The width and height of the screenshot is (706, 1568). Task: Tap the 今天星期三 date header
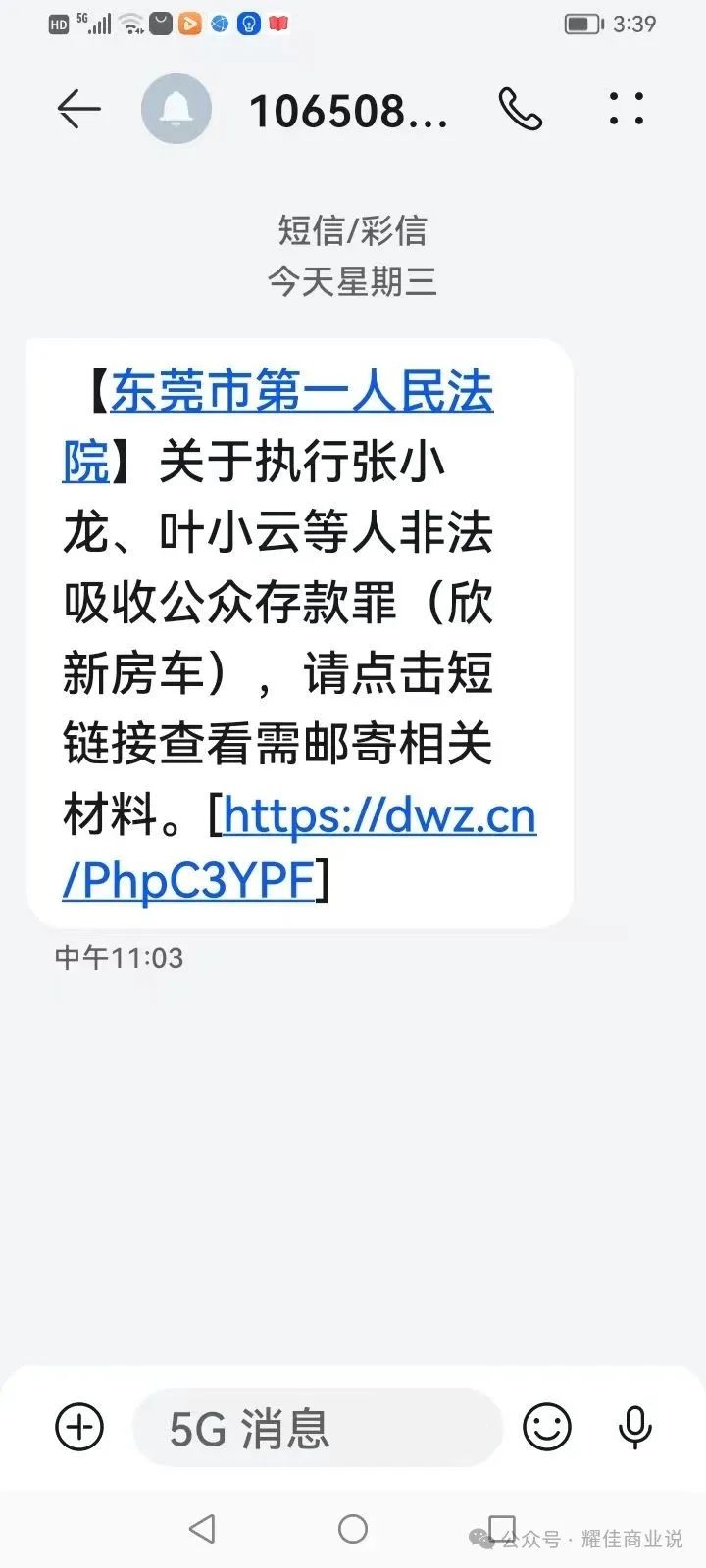[353, 283]
